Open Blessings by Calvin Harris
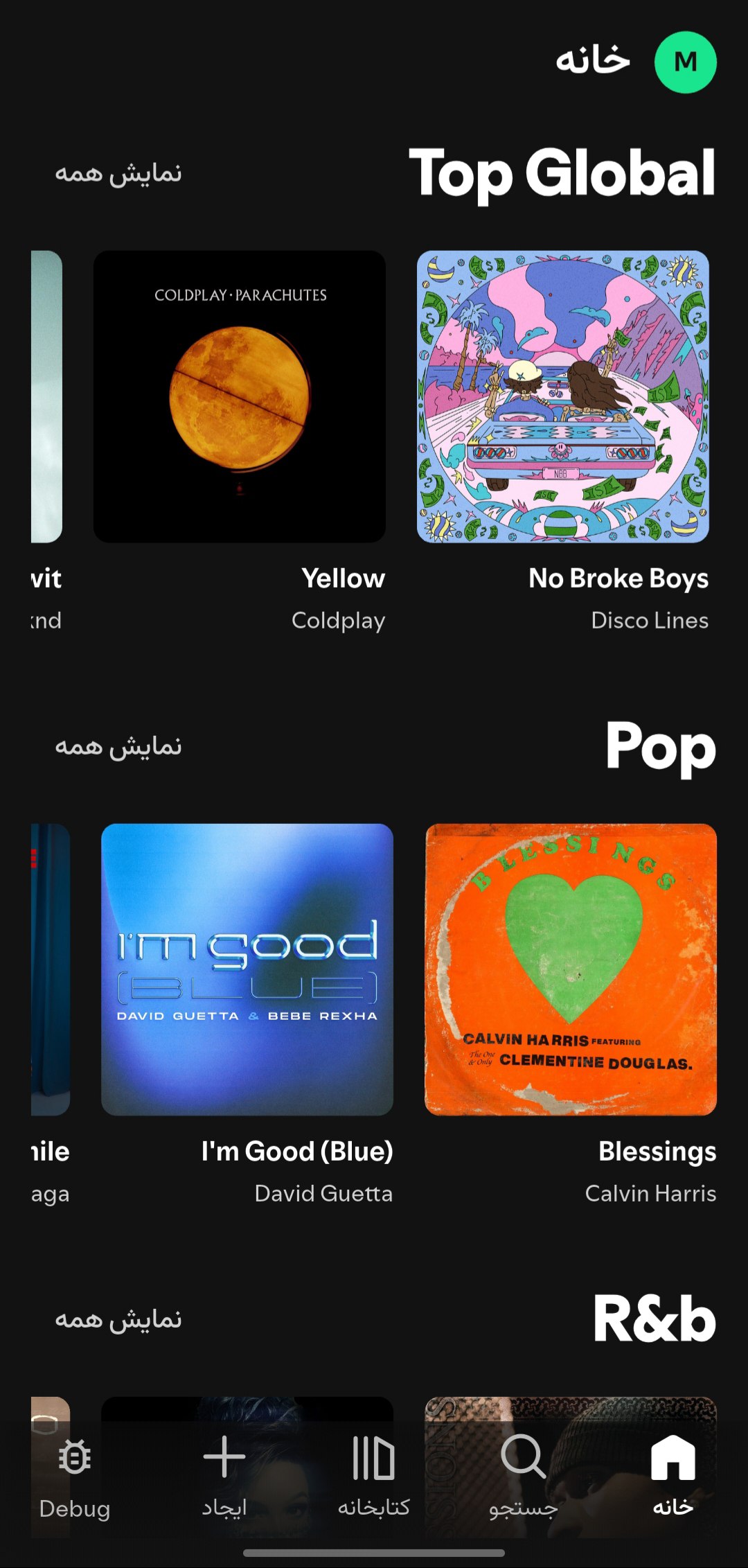Screen dimensions: 748x1568 [570, 969]
